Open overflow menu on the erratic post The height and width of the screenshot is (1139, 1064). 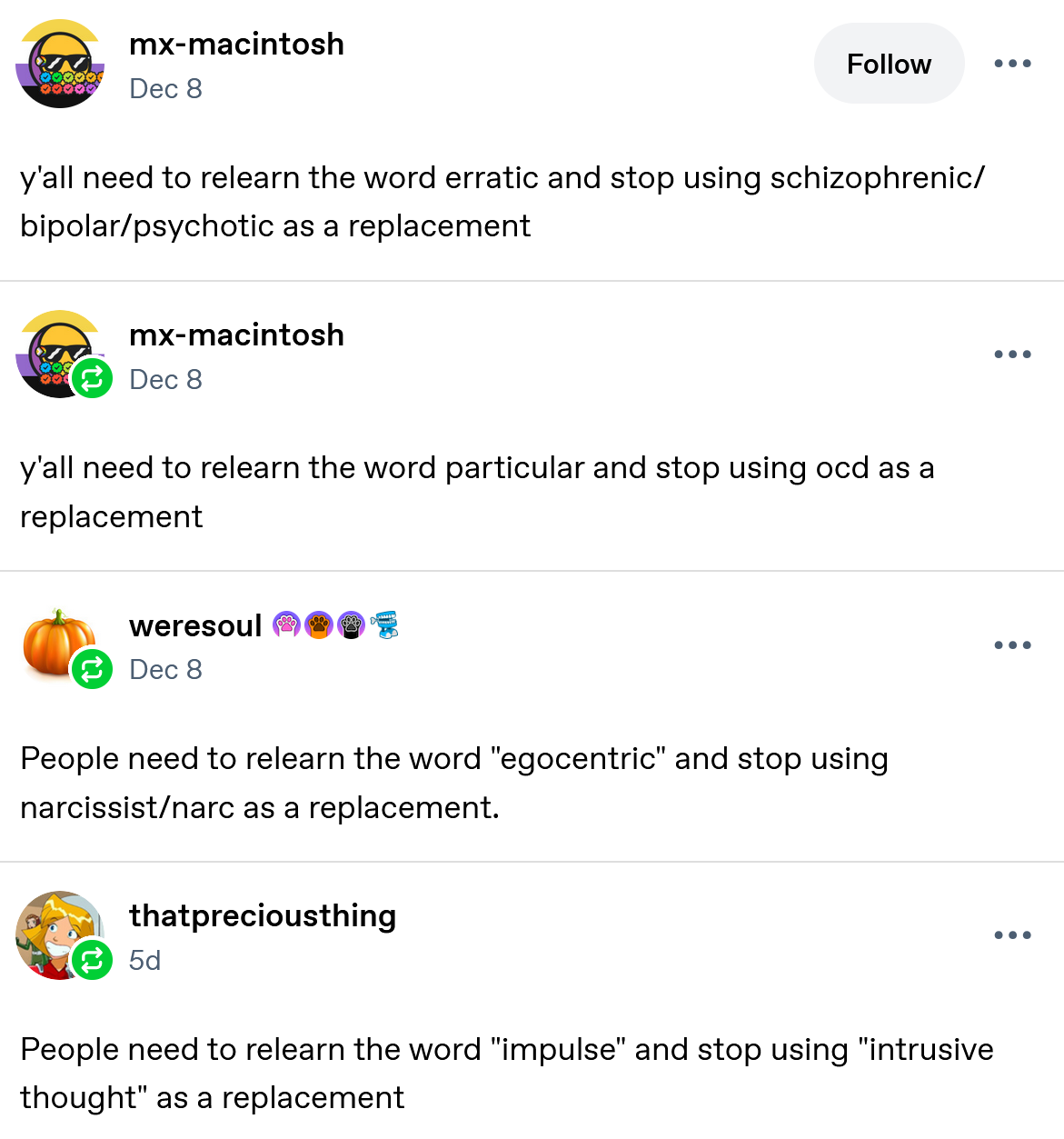coord(1012,64)
